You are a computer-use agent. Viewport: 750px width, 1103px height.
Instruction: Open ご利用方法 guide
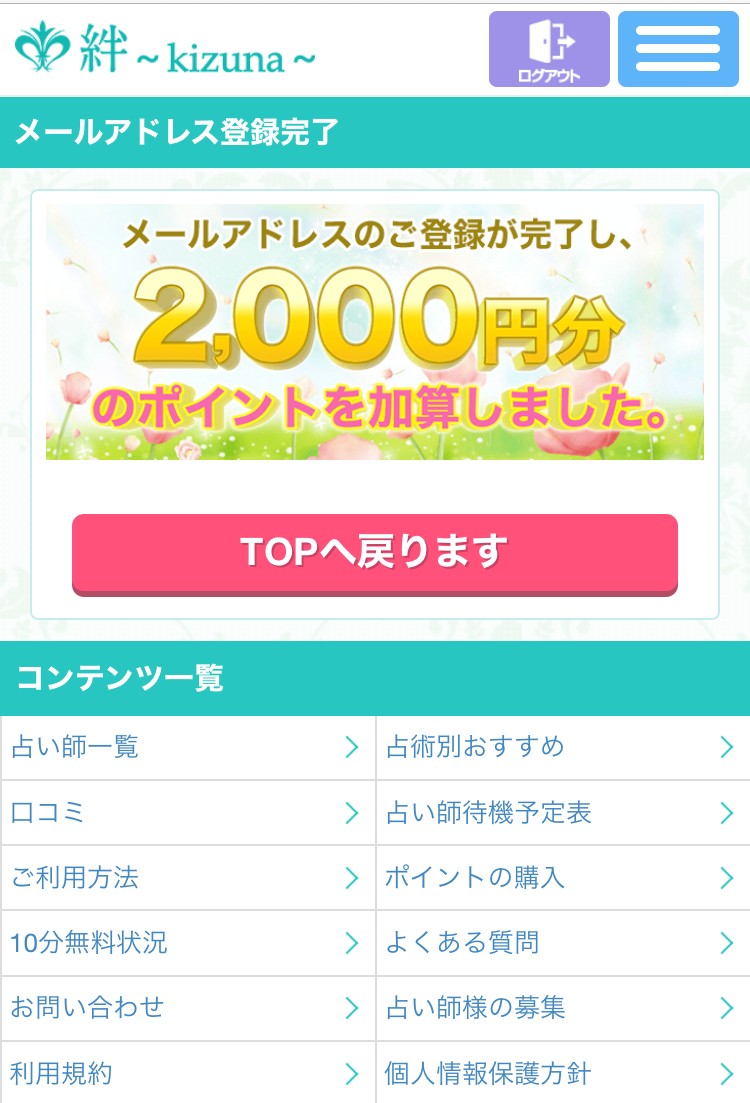(187, 878)
